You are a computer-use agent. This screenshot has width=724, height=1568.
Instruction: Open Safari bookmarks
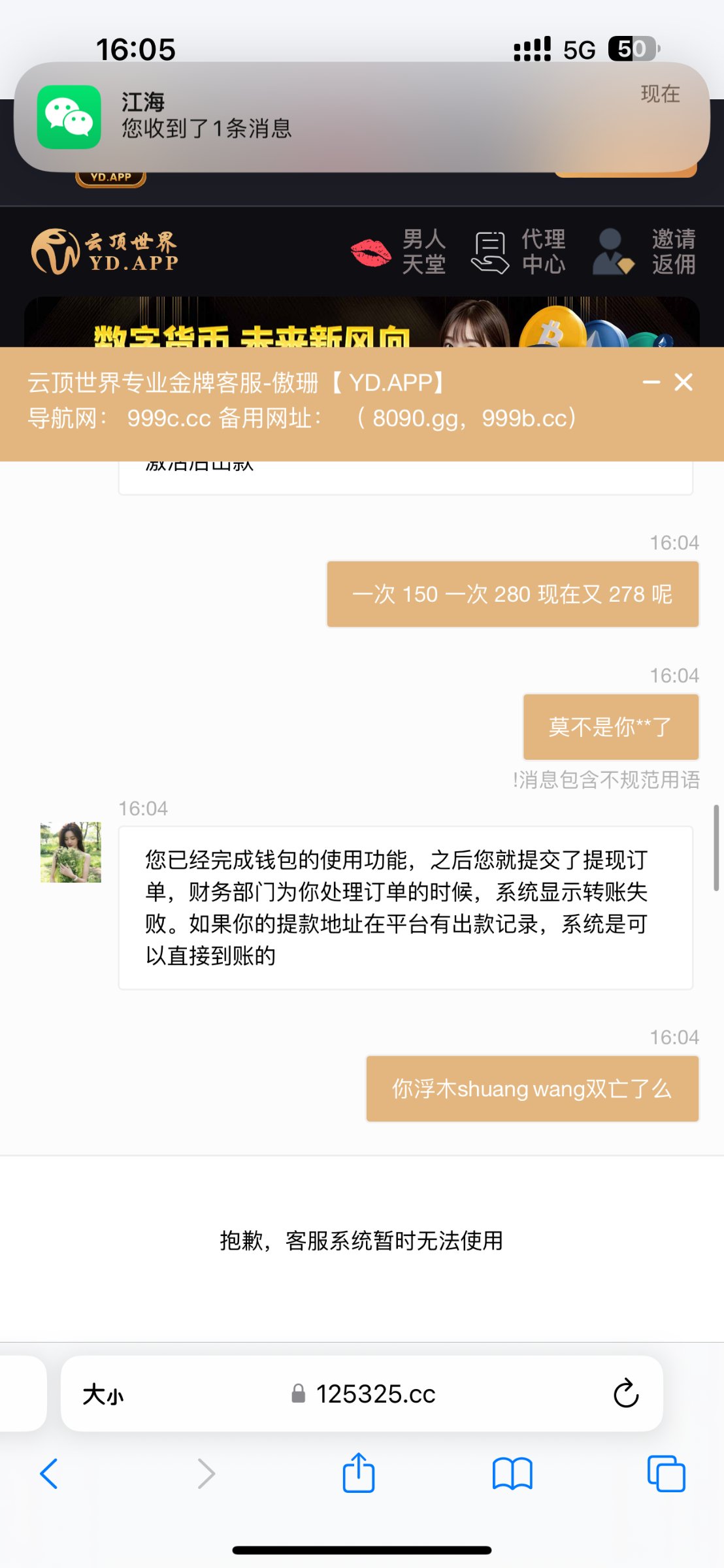pos(512,1474)
